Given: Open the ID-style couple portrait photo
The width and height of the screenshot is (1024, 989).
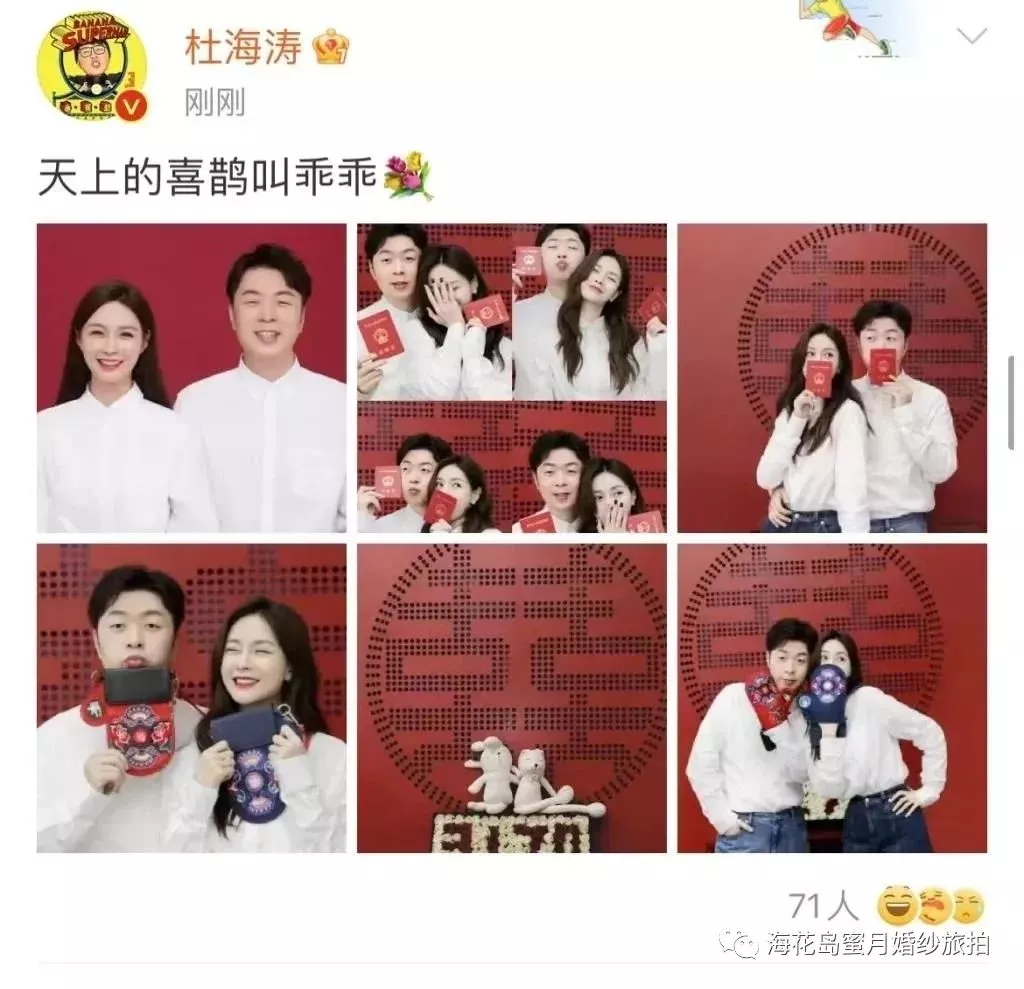Looking at the screenshot, I should pyautogui.click(x=191, y=377).
